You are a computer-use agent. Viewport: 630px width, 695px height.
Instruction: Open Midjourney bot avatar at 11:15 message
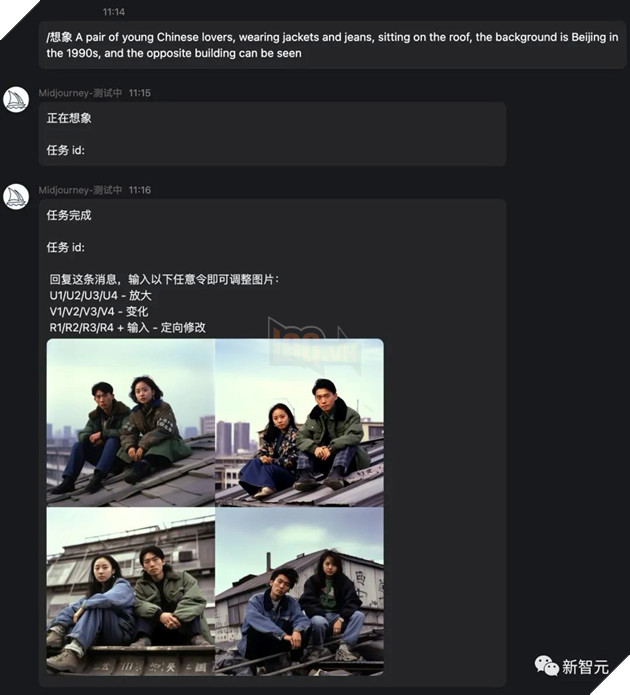[16, 100]
